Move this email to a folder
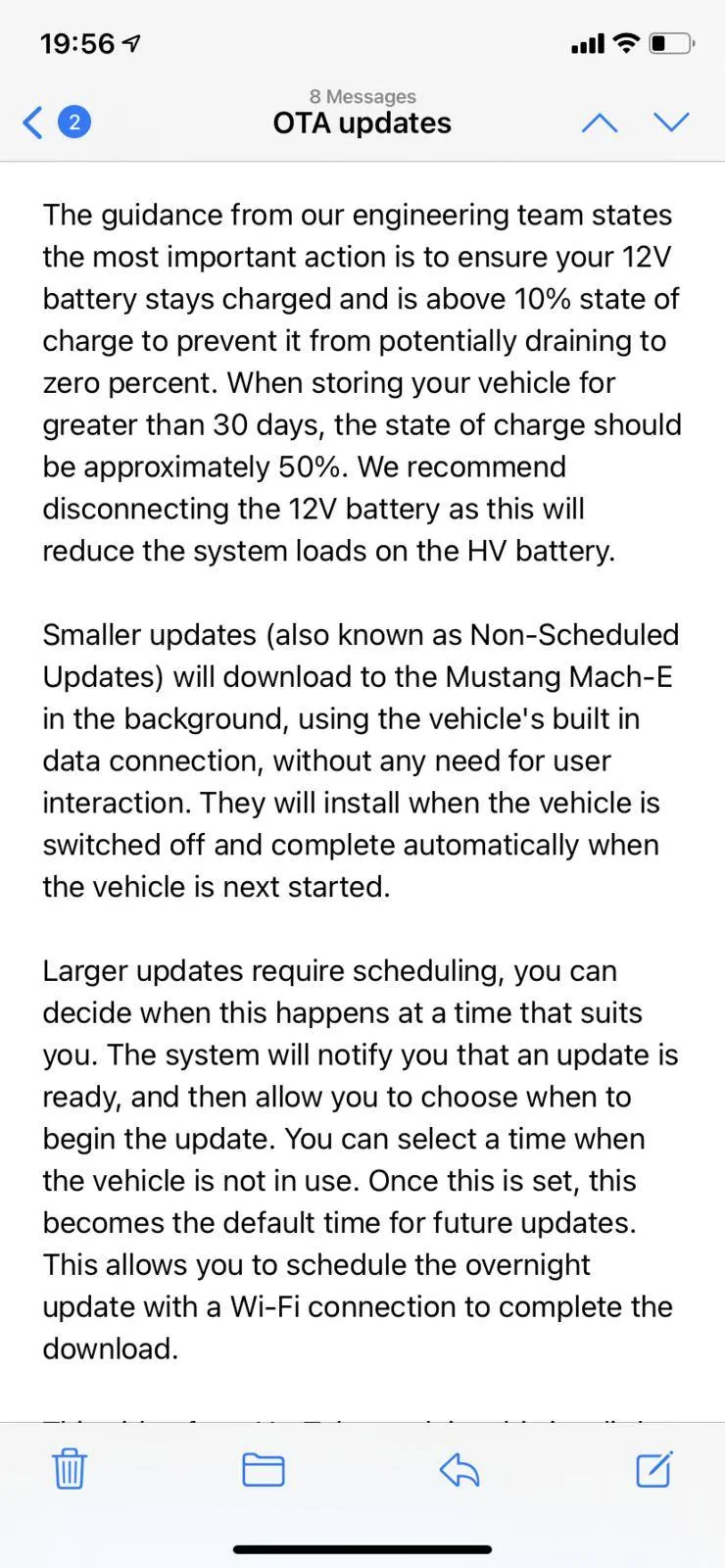 [263, 1469]
